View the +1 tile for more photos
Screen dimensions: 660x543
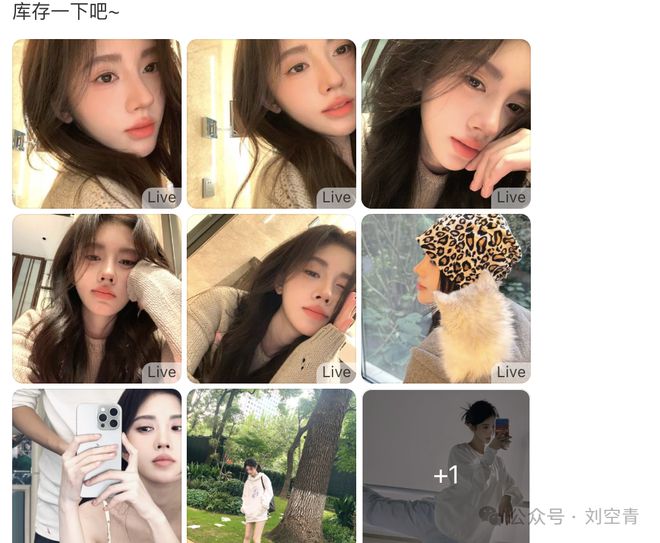pos(445,465)
